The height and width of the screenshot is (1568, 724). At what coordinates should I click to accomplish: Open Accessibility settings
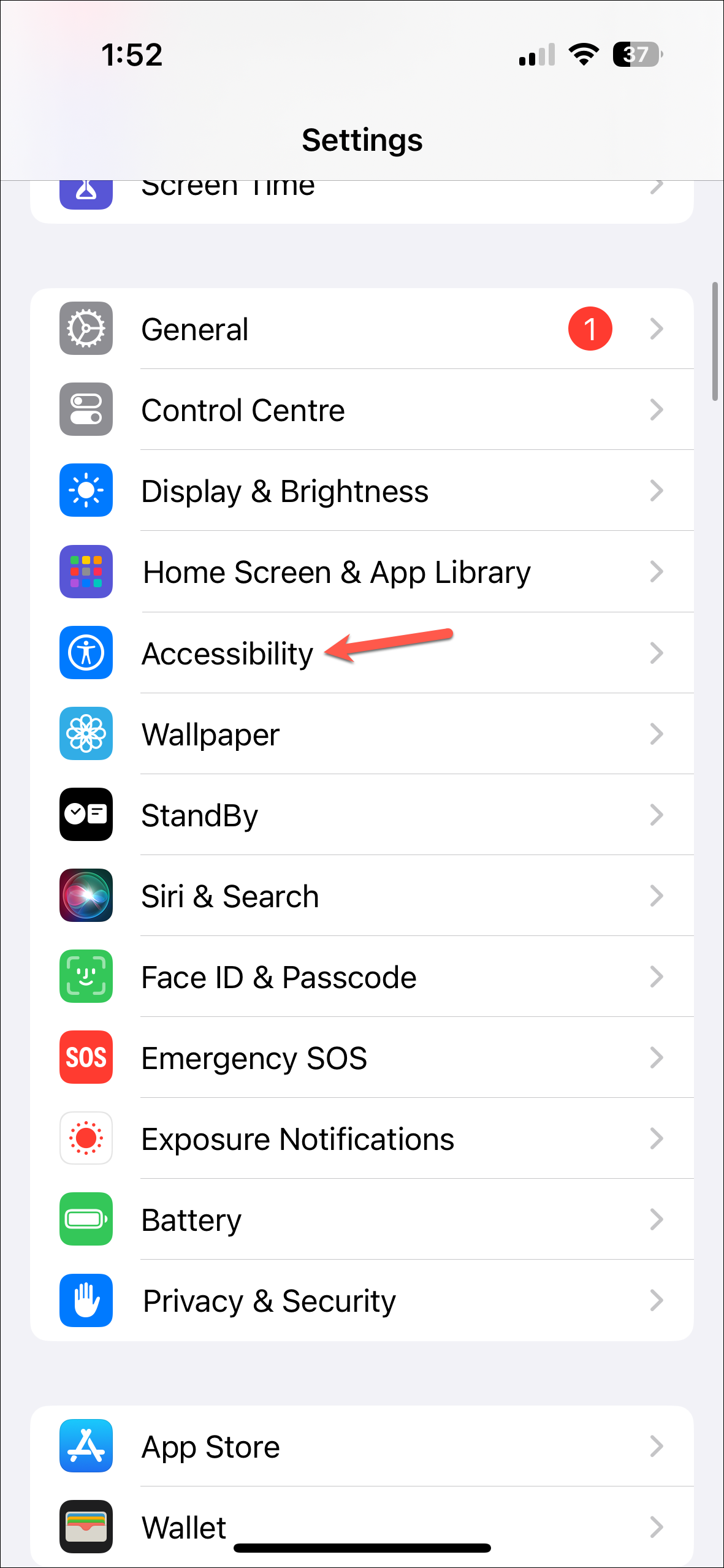[x=362, y=653]
